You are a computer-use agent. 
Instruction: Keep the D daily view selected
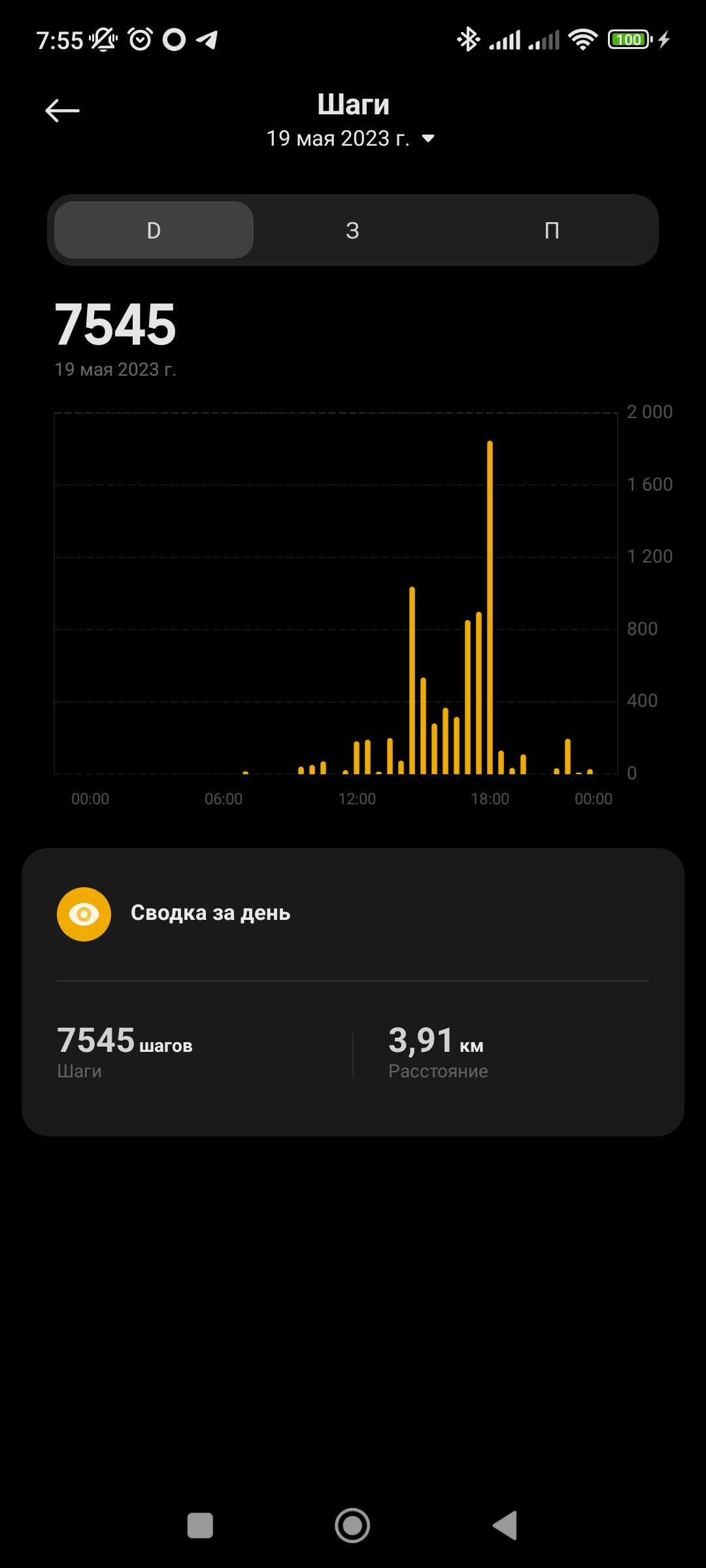click(x=152, y=230)
